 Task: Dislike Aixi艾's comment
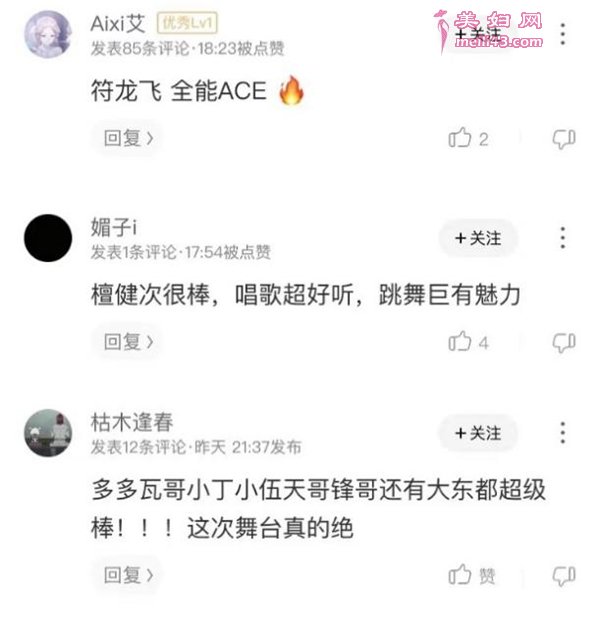point(564,139)
